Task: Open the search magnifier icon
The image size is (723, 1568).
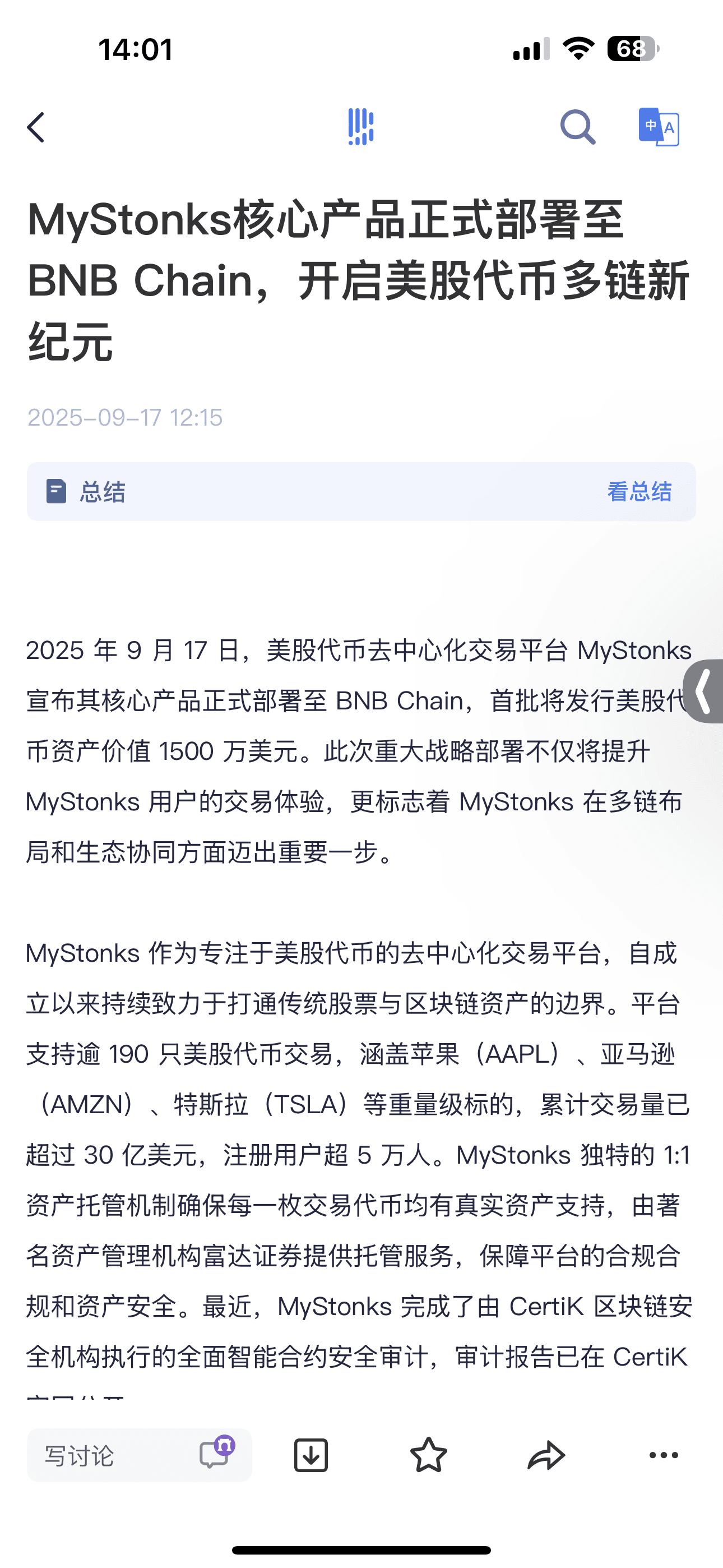Action: 577,127
